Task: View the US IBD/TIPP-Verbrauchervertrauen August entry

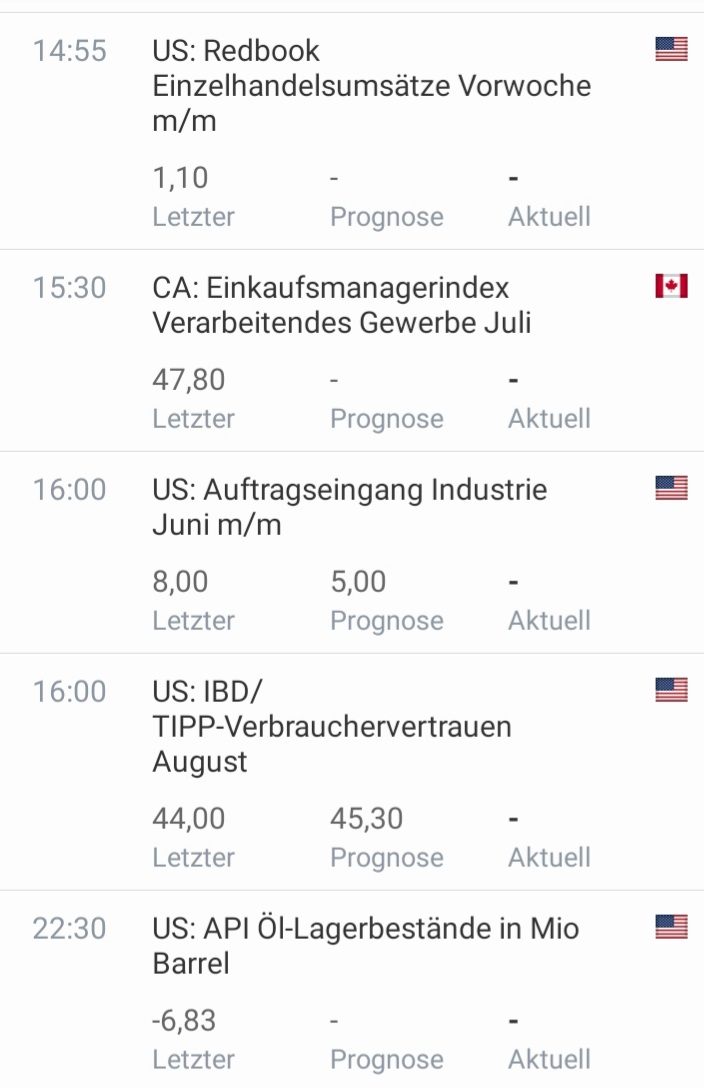Action: (331, 726)
